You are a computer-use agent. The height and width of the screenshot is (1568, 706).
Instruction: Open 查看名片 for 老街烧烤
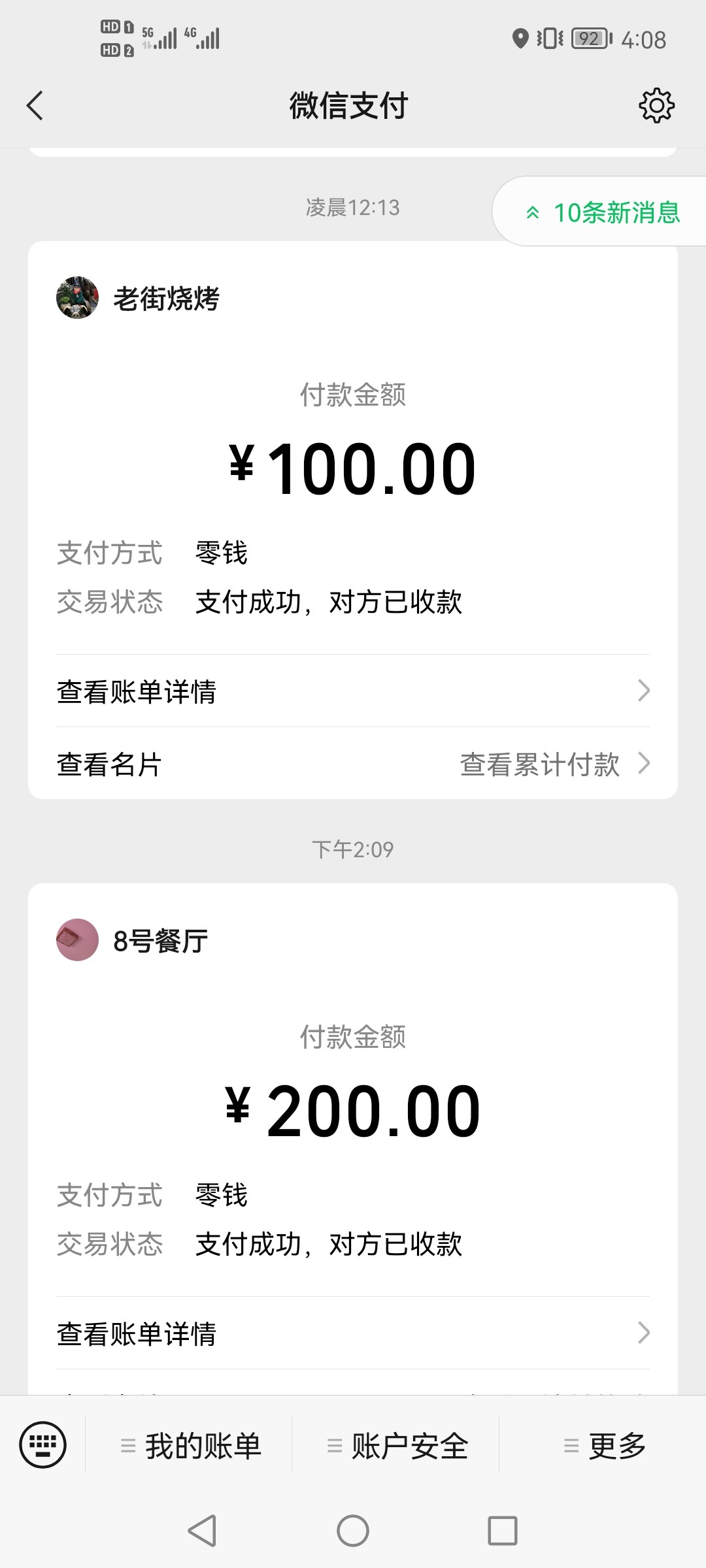point(110,764)
